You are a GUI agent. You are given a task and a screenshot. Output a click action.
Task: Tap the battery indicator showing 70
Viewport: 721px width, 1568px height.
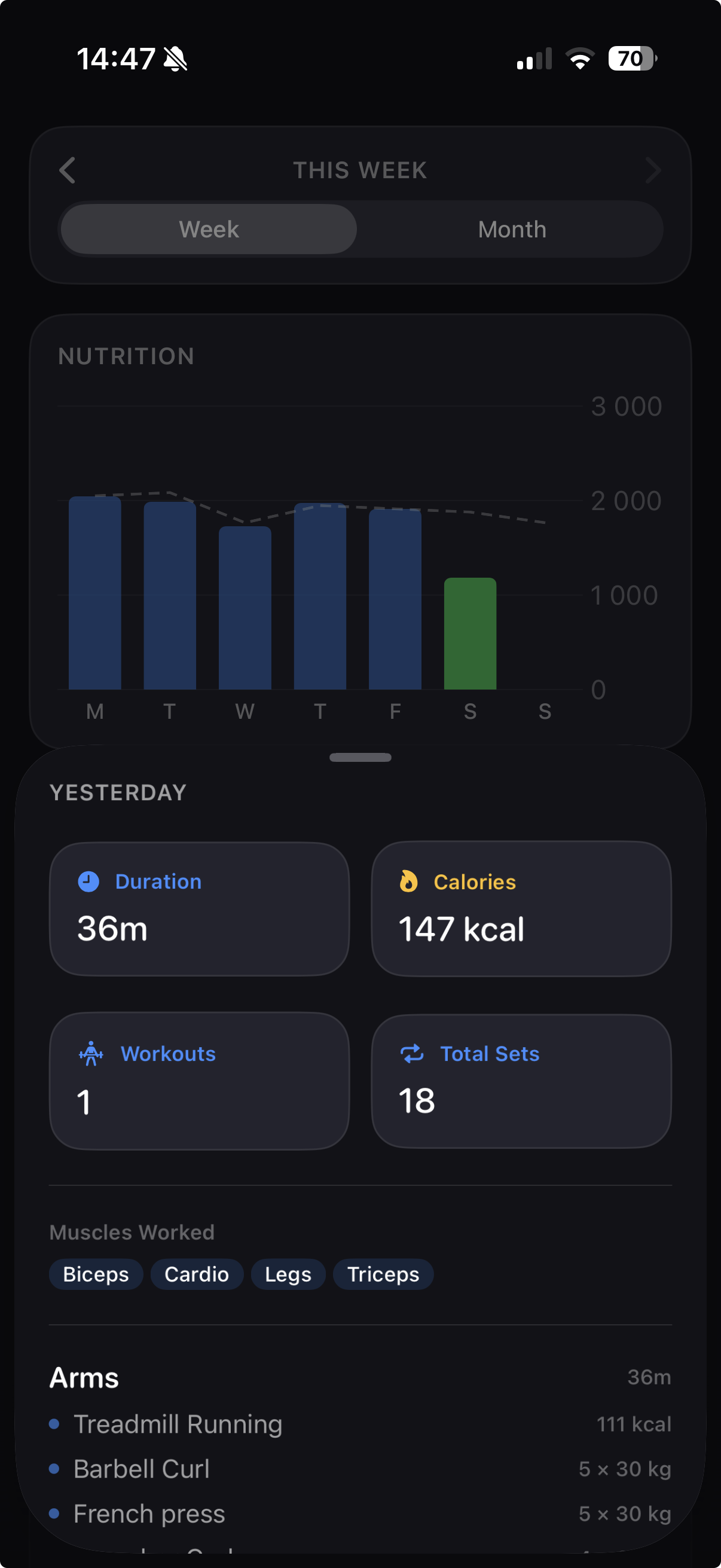[630, 58]
